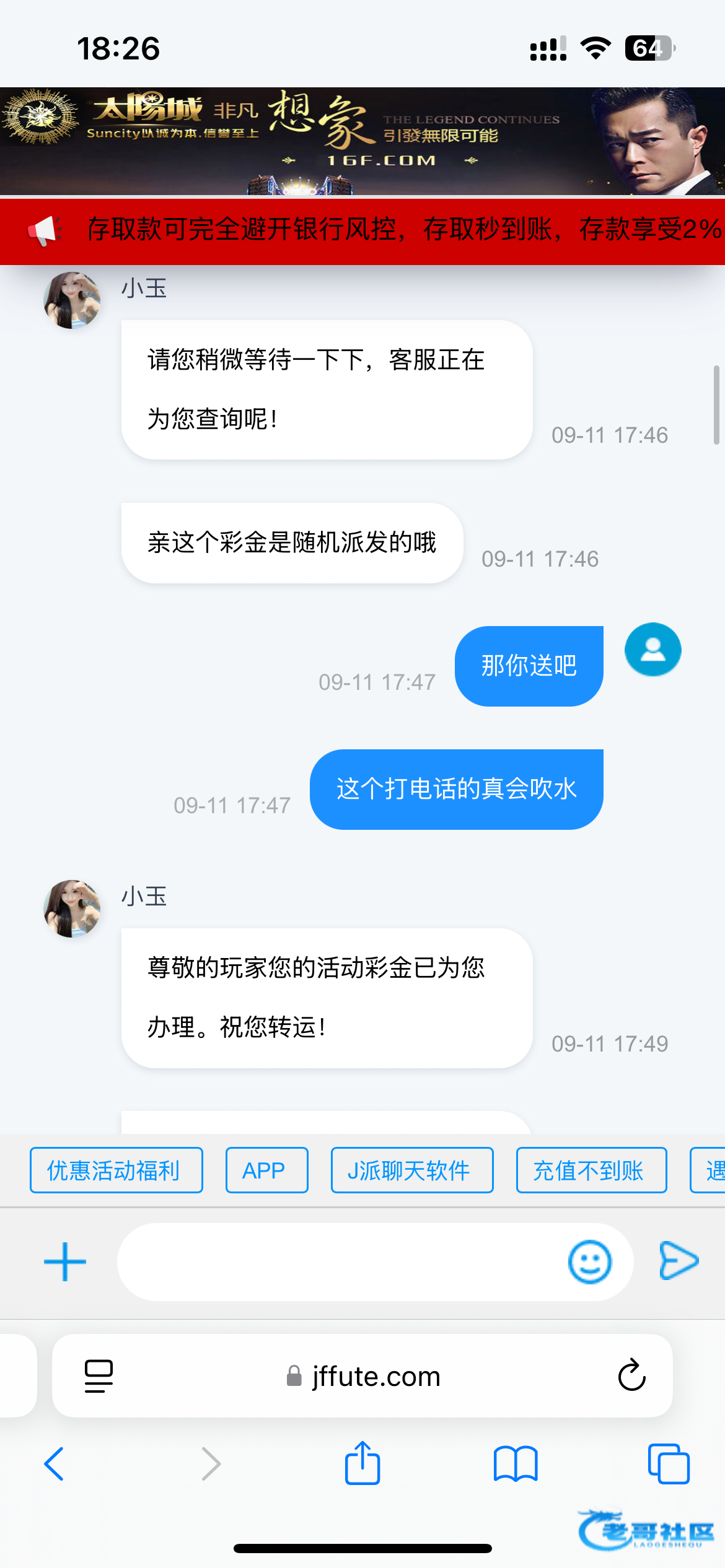Select the 优惠活动福利 quick reply chip

116,1170
